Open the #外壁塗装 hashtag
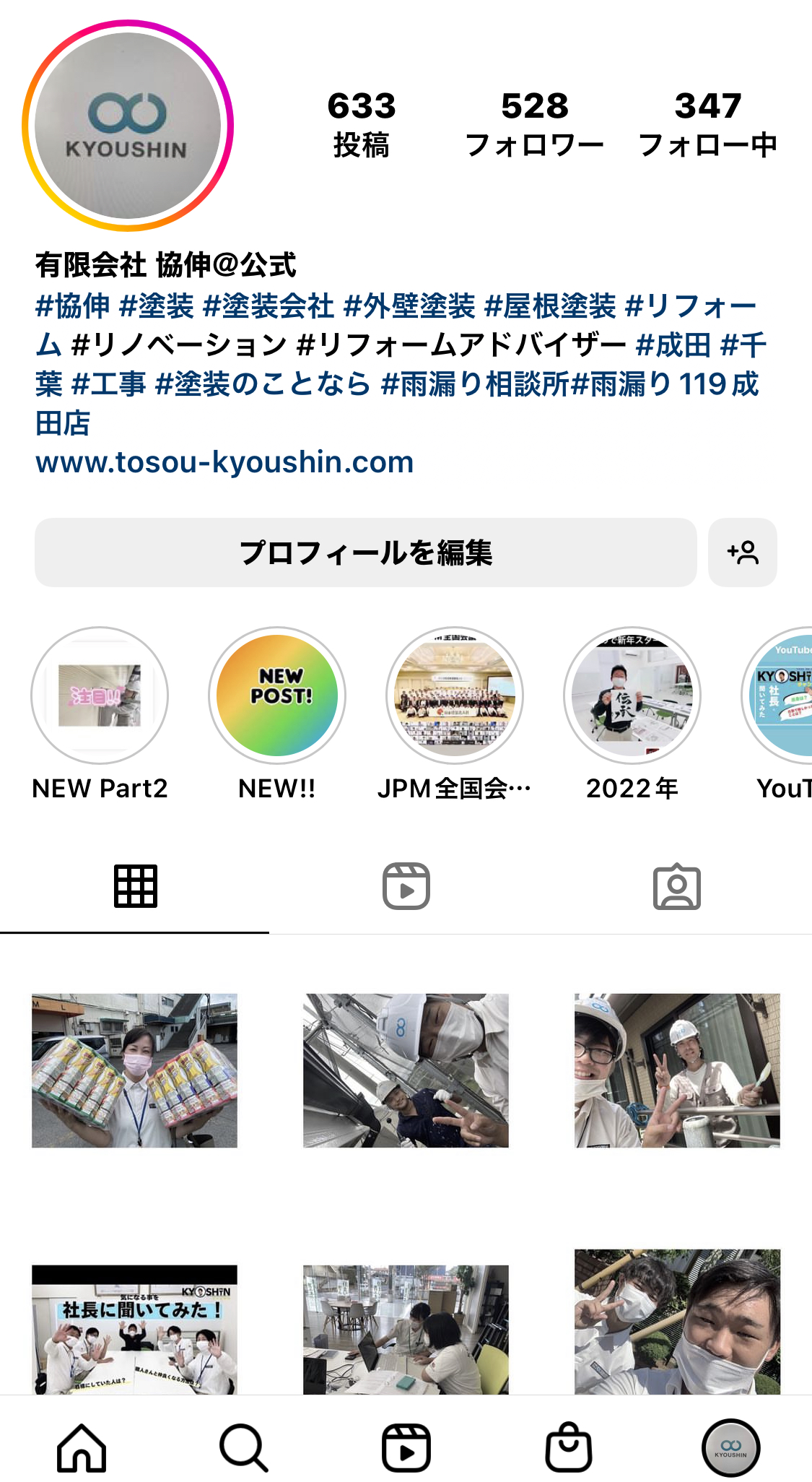 pyautogui.click(x=409, y=306)
